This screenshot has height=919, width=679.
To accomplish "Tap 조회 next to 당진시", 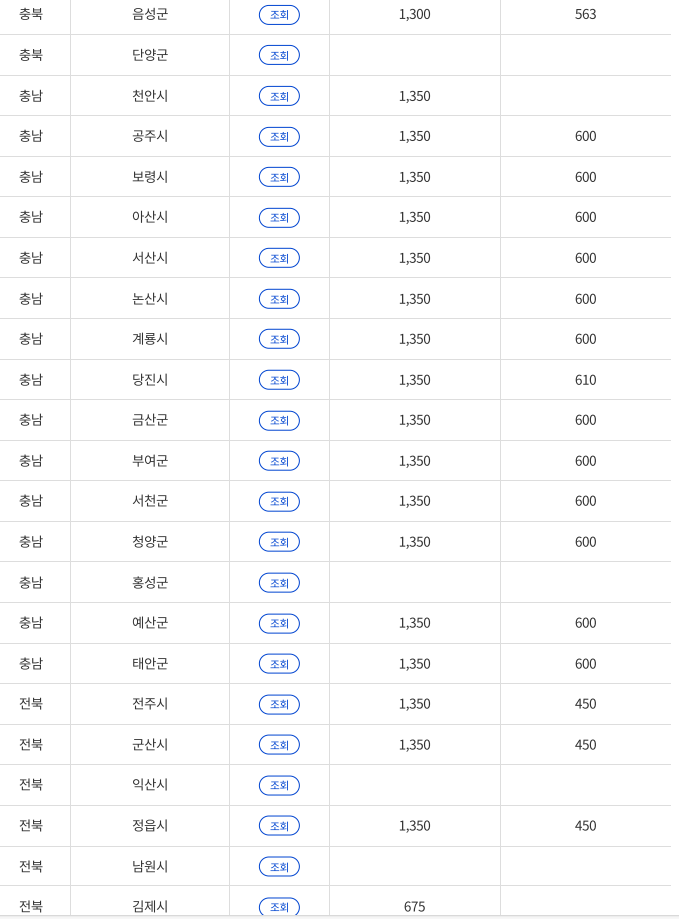I will click(x=279, y=380).
